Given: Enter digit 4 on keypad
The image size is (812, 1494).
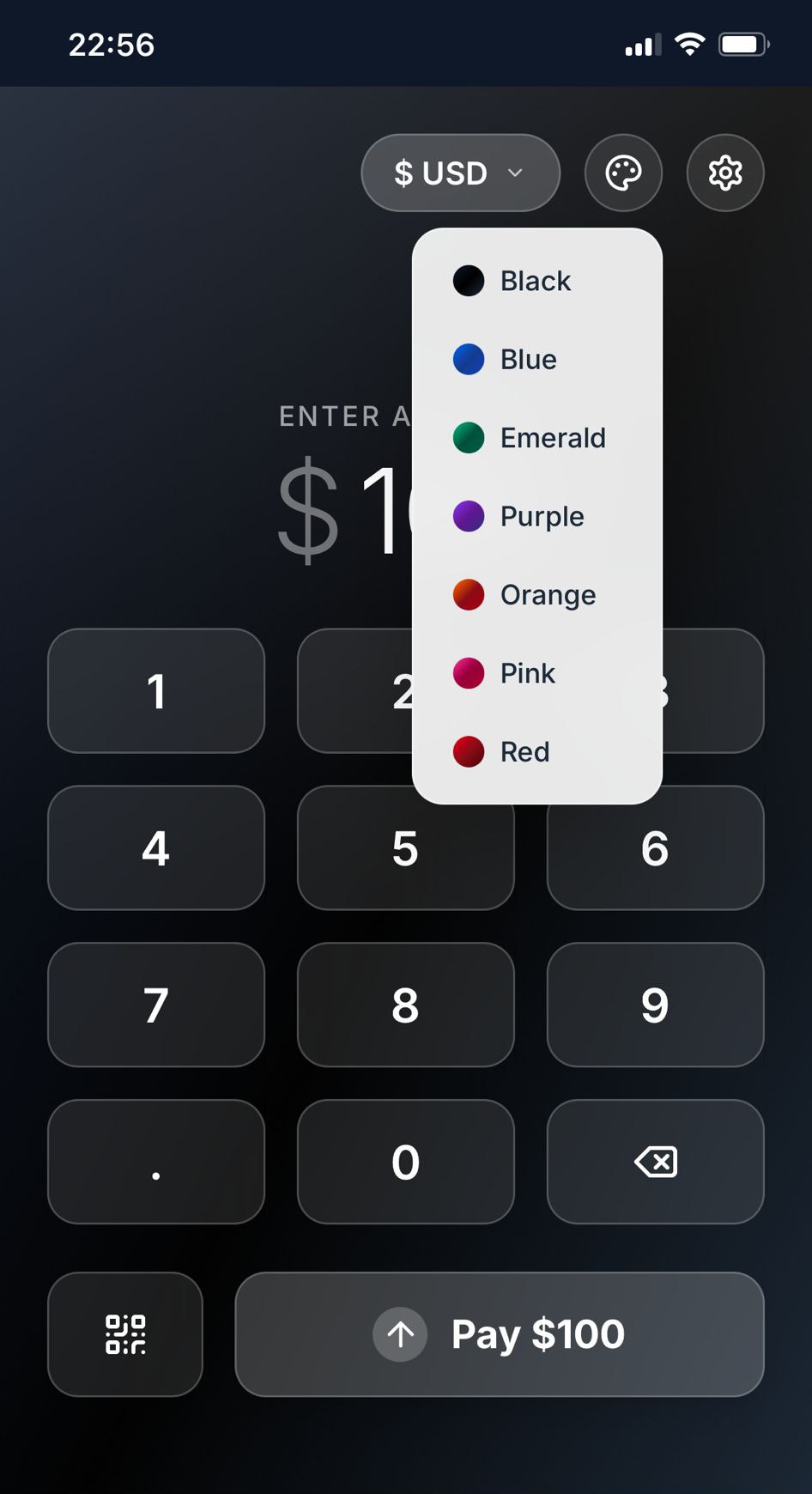Looking at the screenshot, I should coord(156,848).
